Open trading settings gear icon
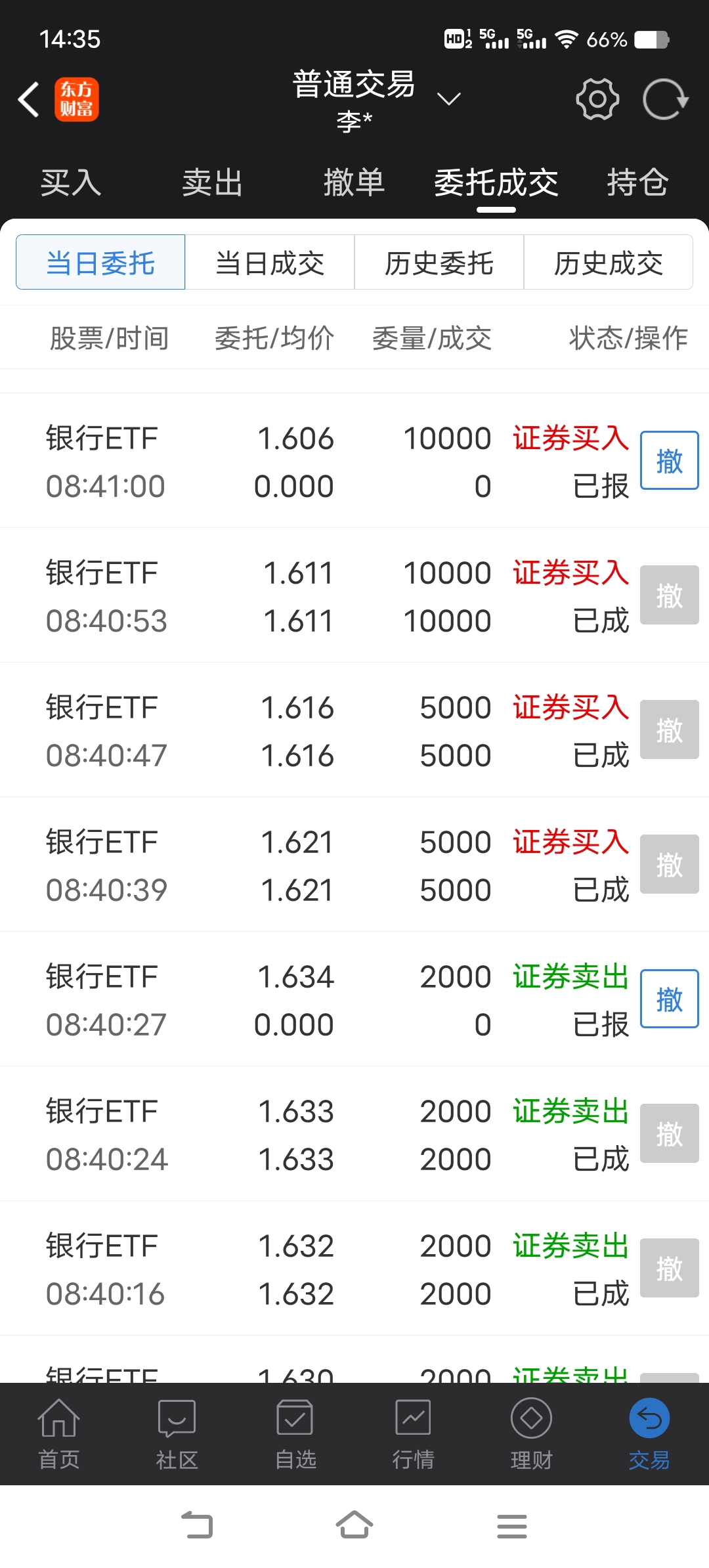 pos(597,99)
